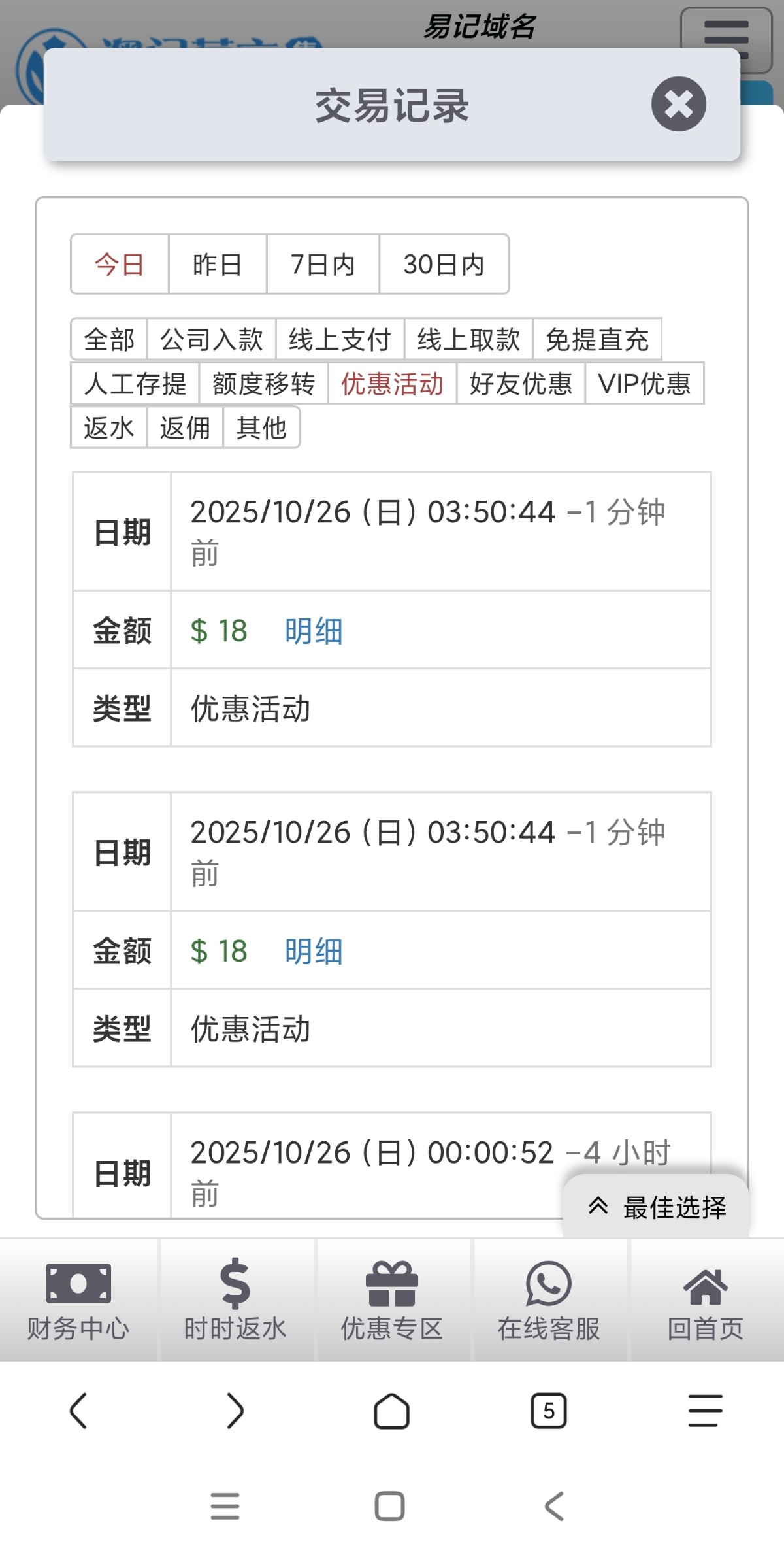Close the 交易记录 dialog
784x1557 pixels.
[x=678, y=104]
